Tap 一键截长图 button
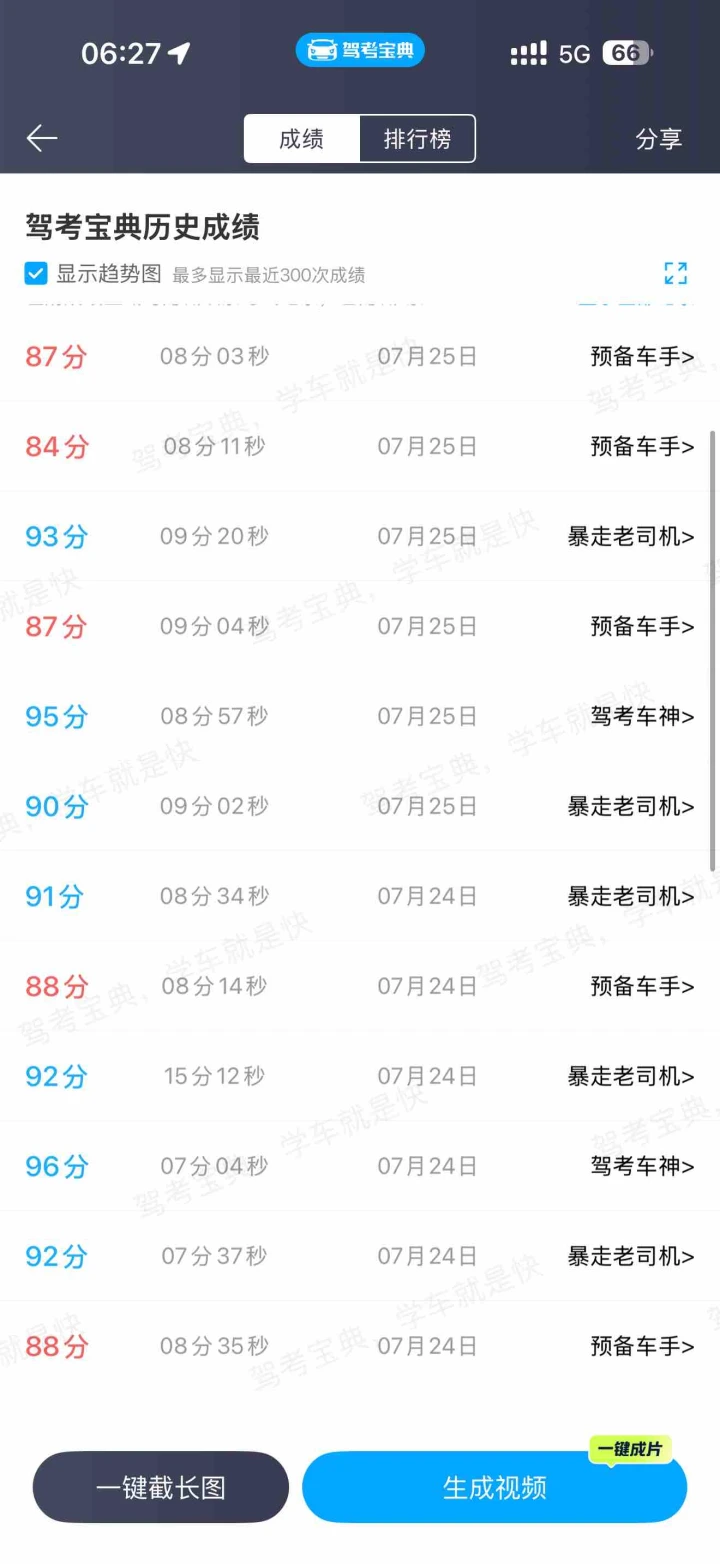 (x=161, y=1487)
